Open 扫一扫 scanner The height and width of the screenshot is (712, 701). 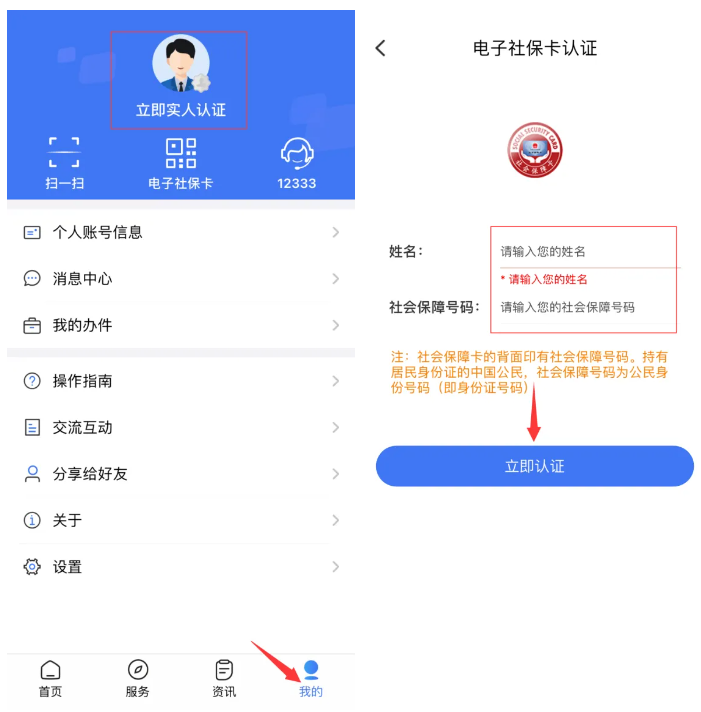(64, 164)
